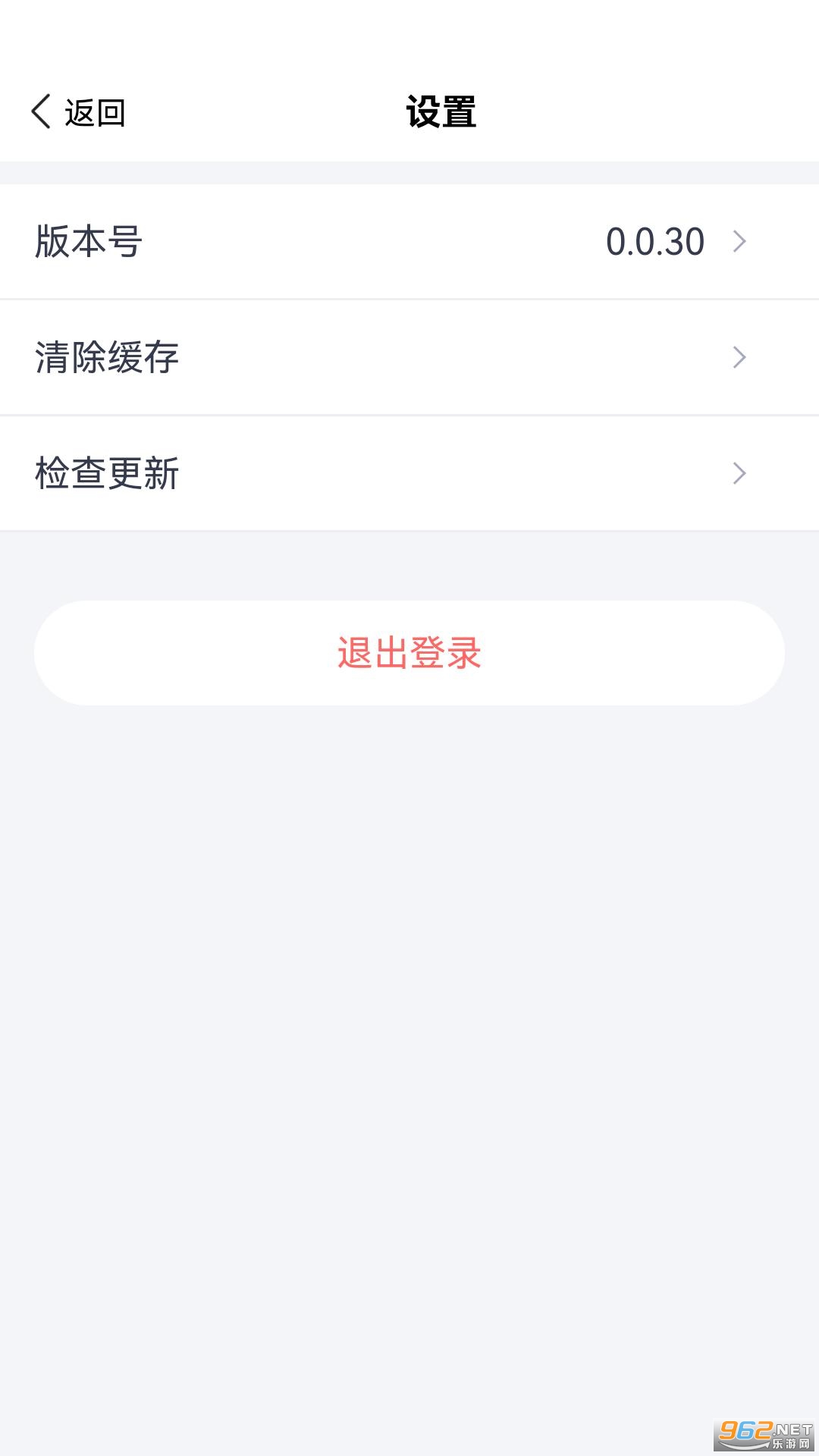The image size is (819, 1456).
Task: Tap 检查更新 to check for updates
Action: click(409, 473)
